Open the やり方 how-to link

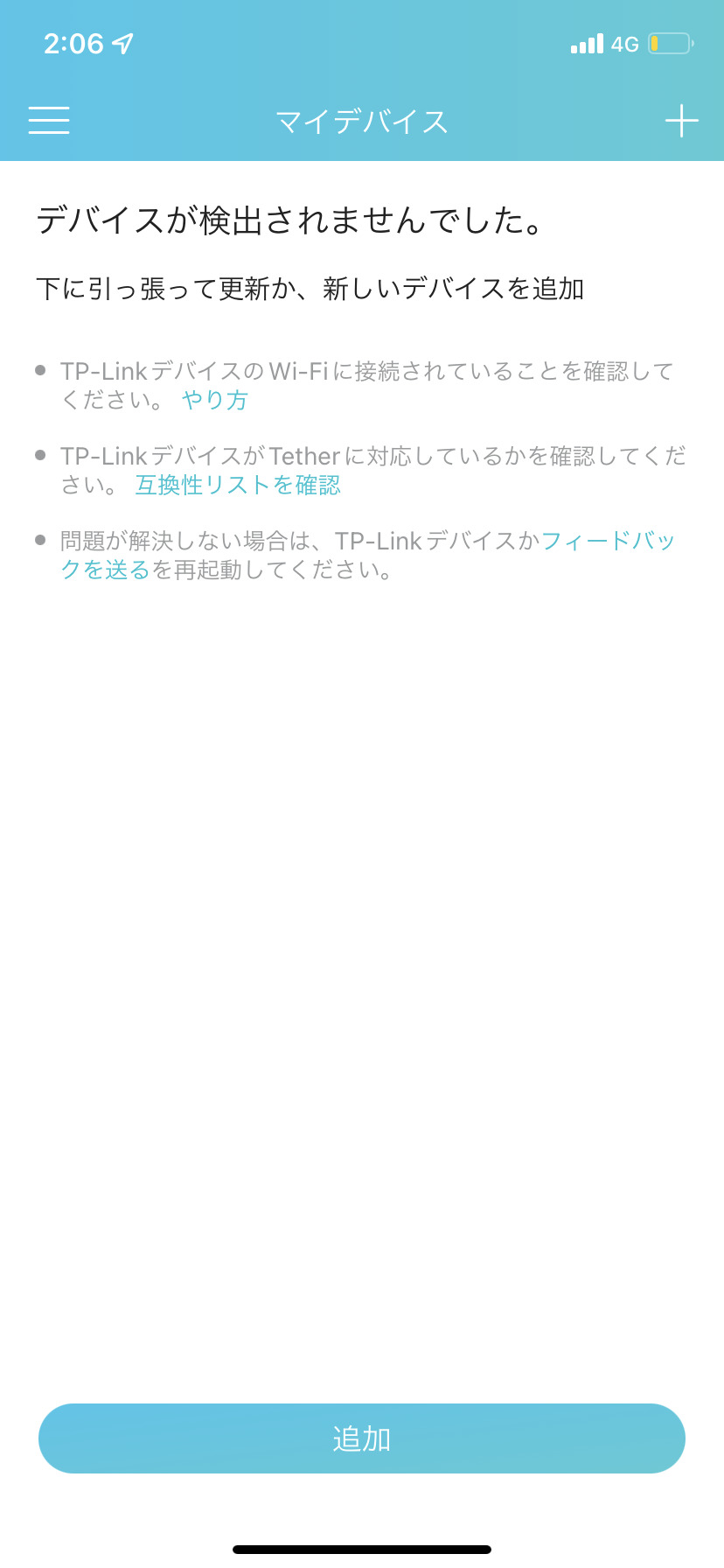pyautogui.click(x=215, y=400)
